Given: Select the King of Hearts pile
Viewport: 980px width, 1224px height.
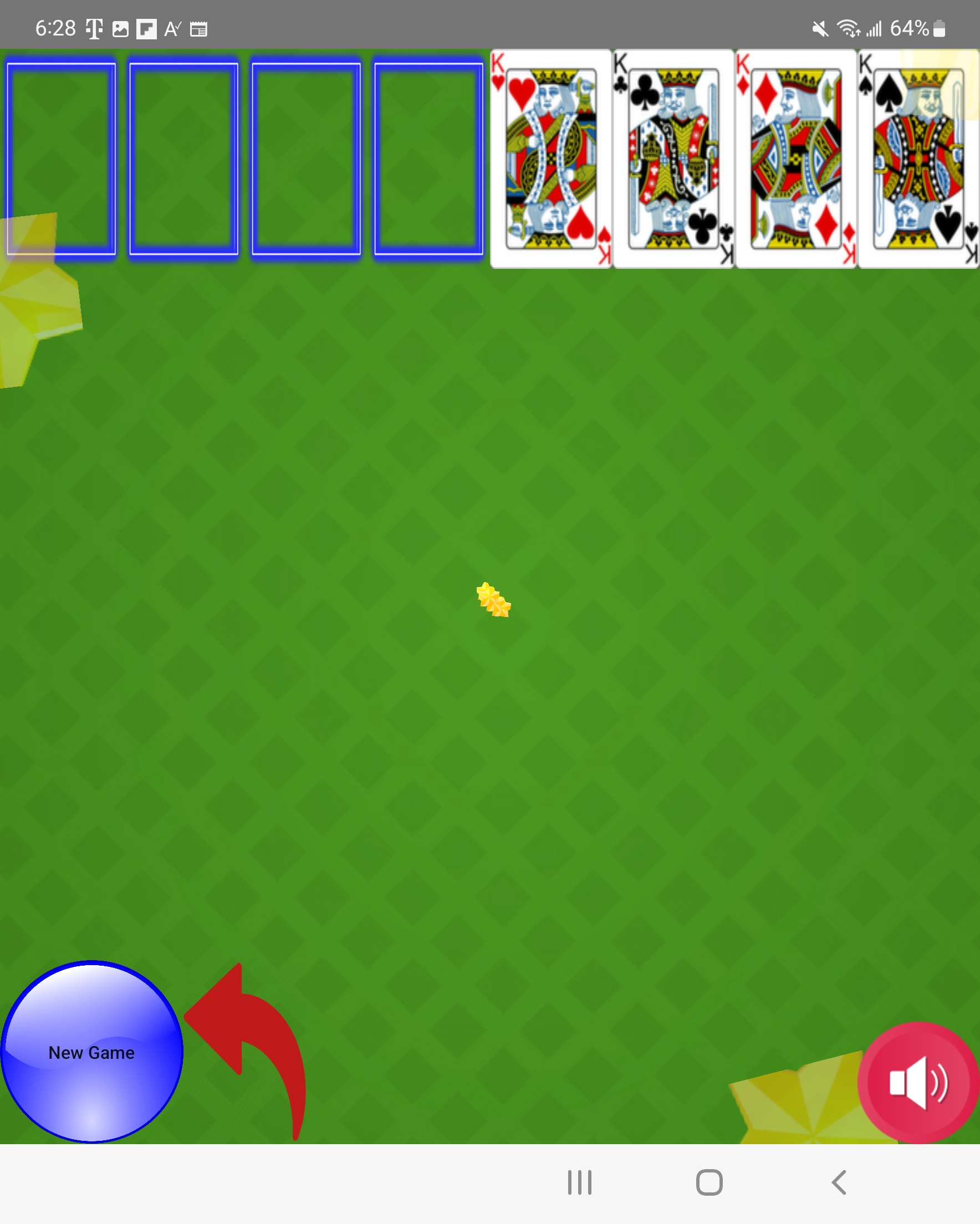Looking at the screenshot, I should [551, 159].
